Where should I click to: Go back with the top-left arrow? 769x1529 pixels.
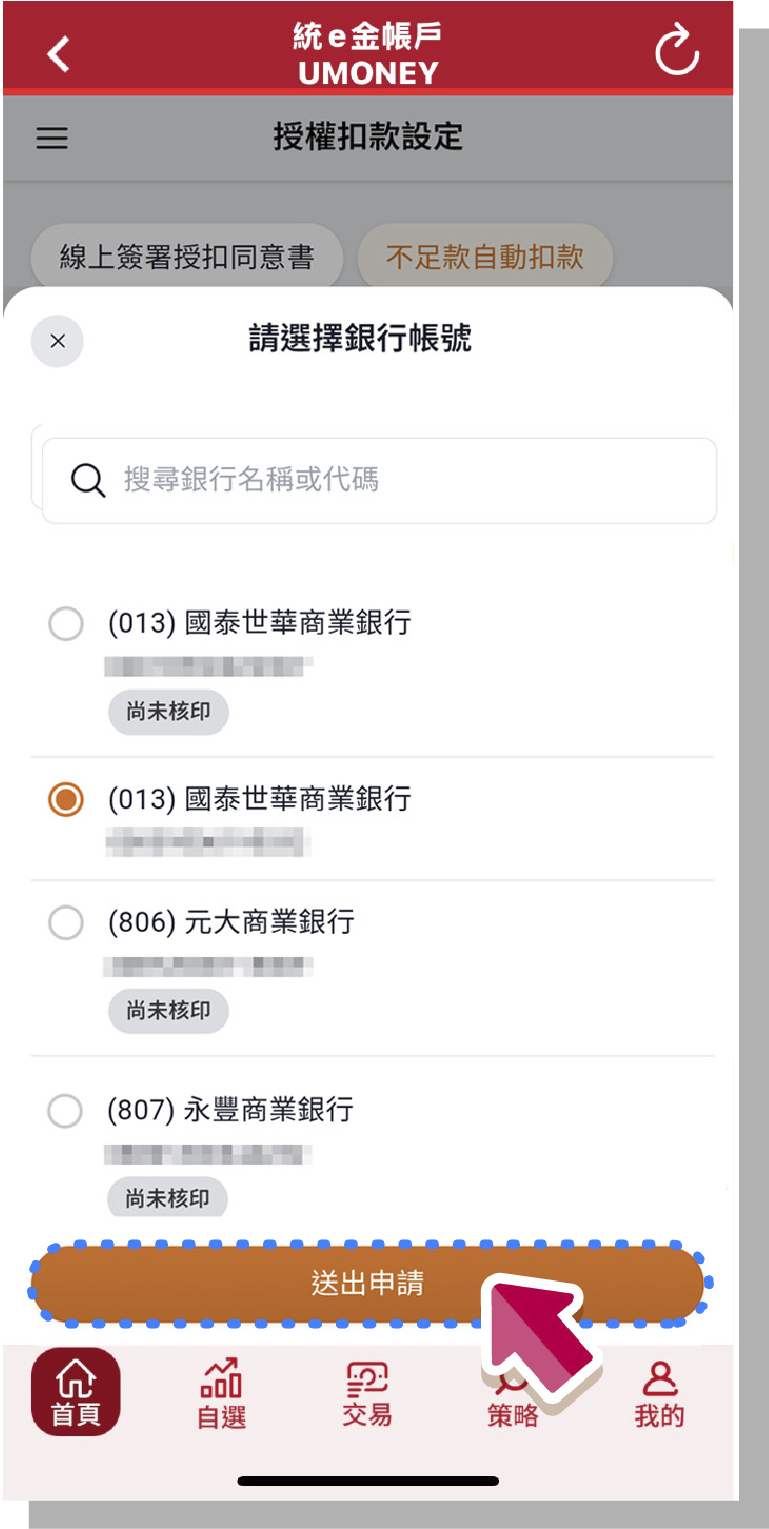[59, 53]
